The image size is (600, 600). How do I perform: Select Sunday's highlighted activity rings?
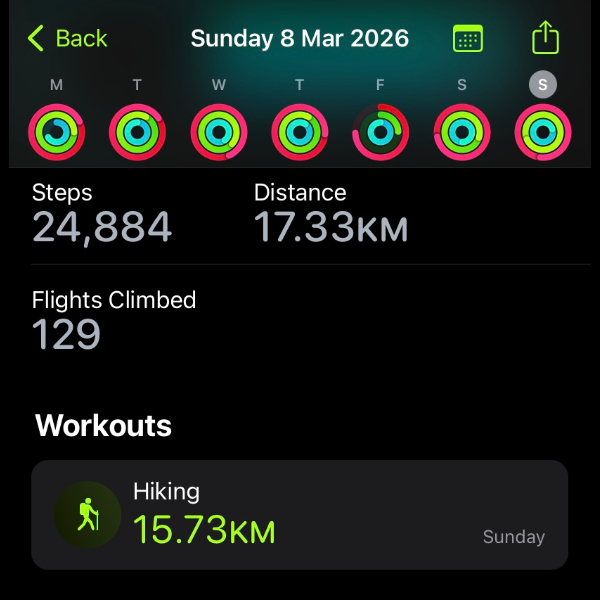pyautogui.click(x=543, y=132)
